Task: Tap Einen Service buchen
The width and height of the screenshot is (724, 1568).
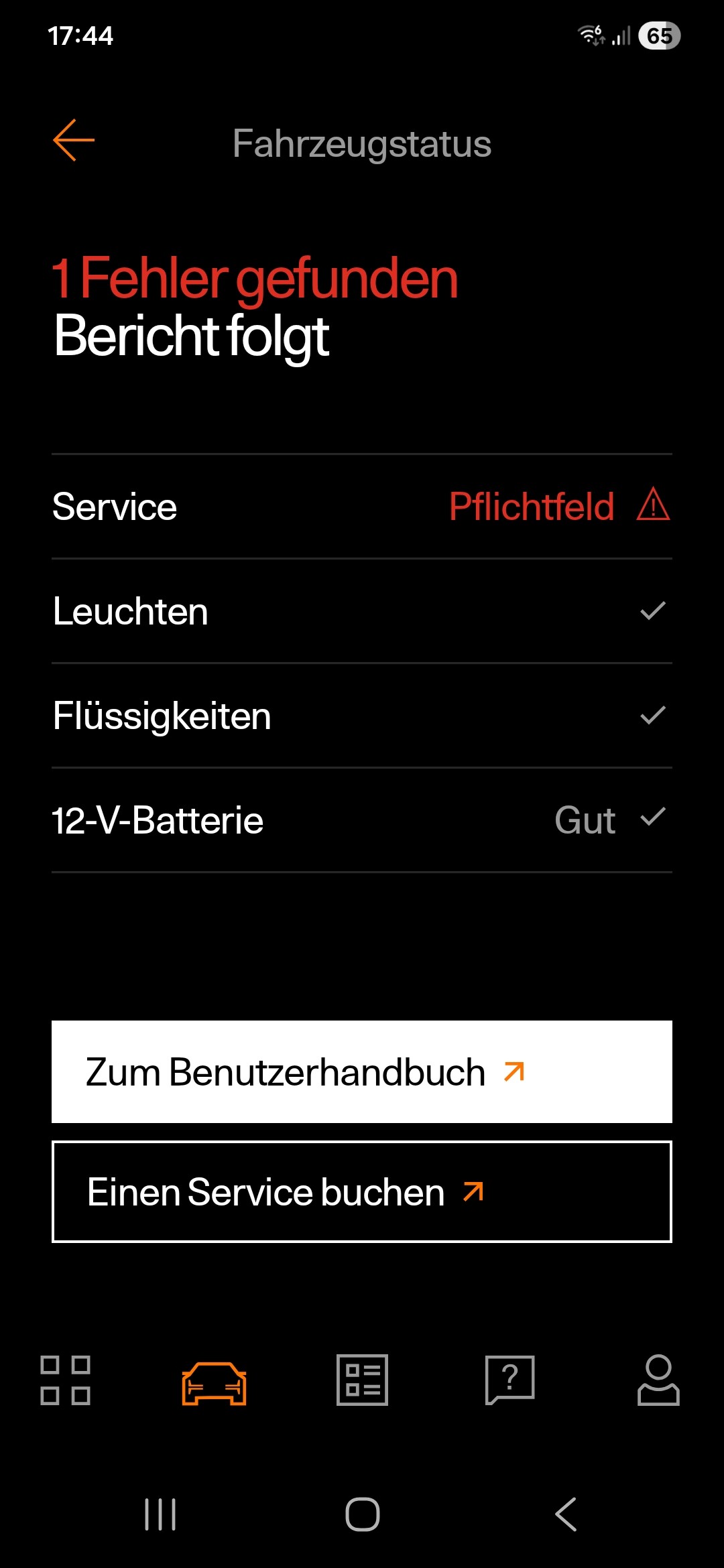Action: (362, 1192)
